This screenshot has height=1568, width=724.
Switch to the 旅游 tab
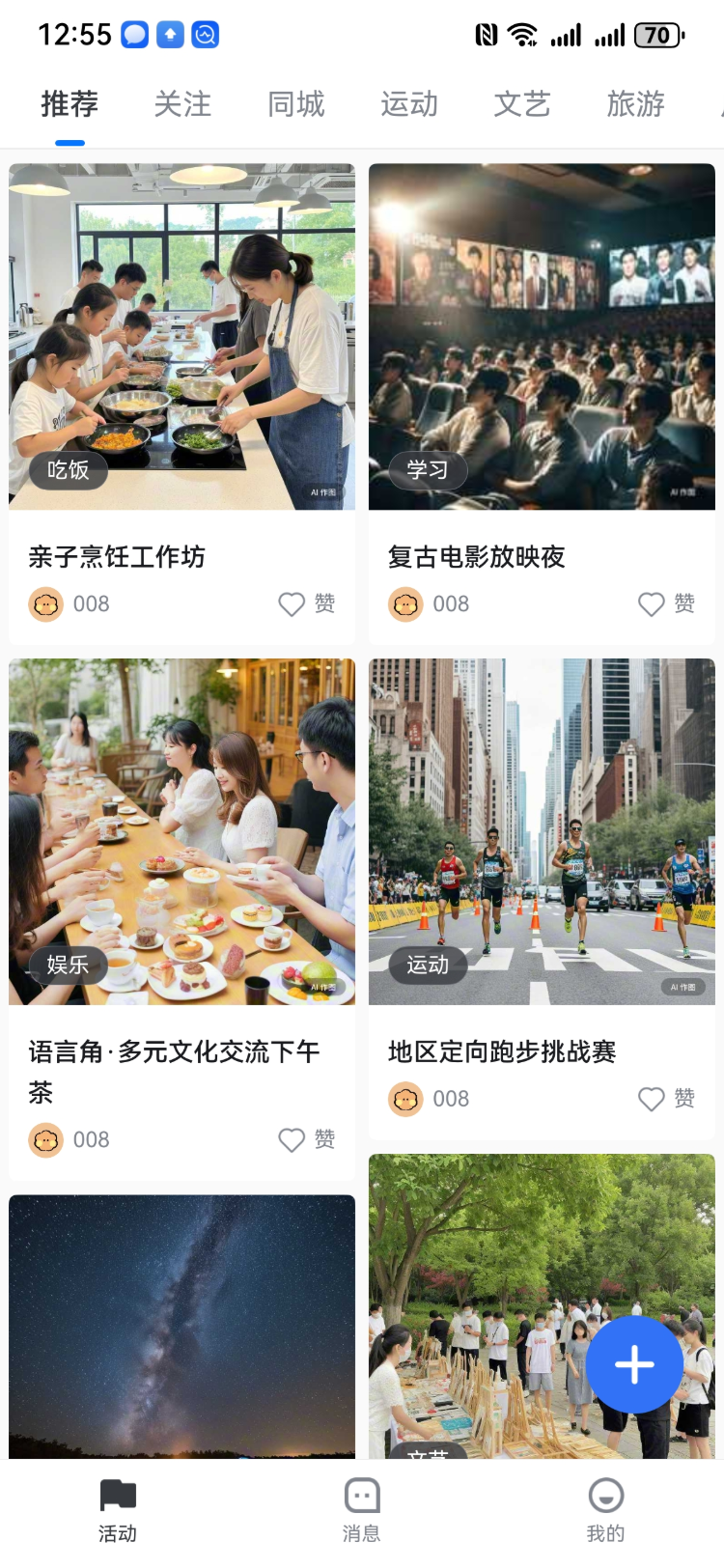tap(635, 104)
